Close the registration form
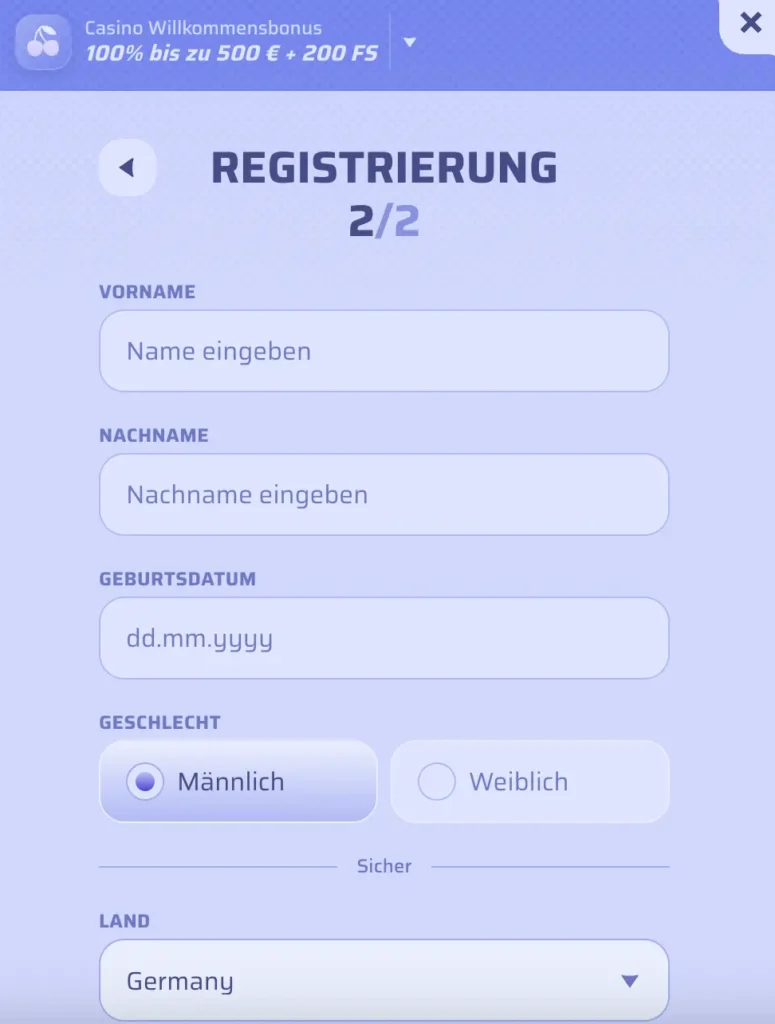Image resolution: width=775 pixels, height=1024 pixels. [x=750, y=23]
